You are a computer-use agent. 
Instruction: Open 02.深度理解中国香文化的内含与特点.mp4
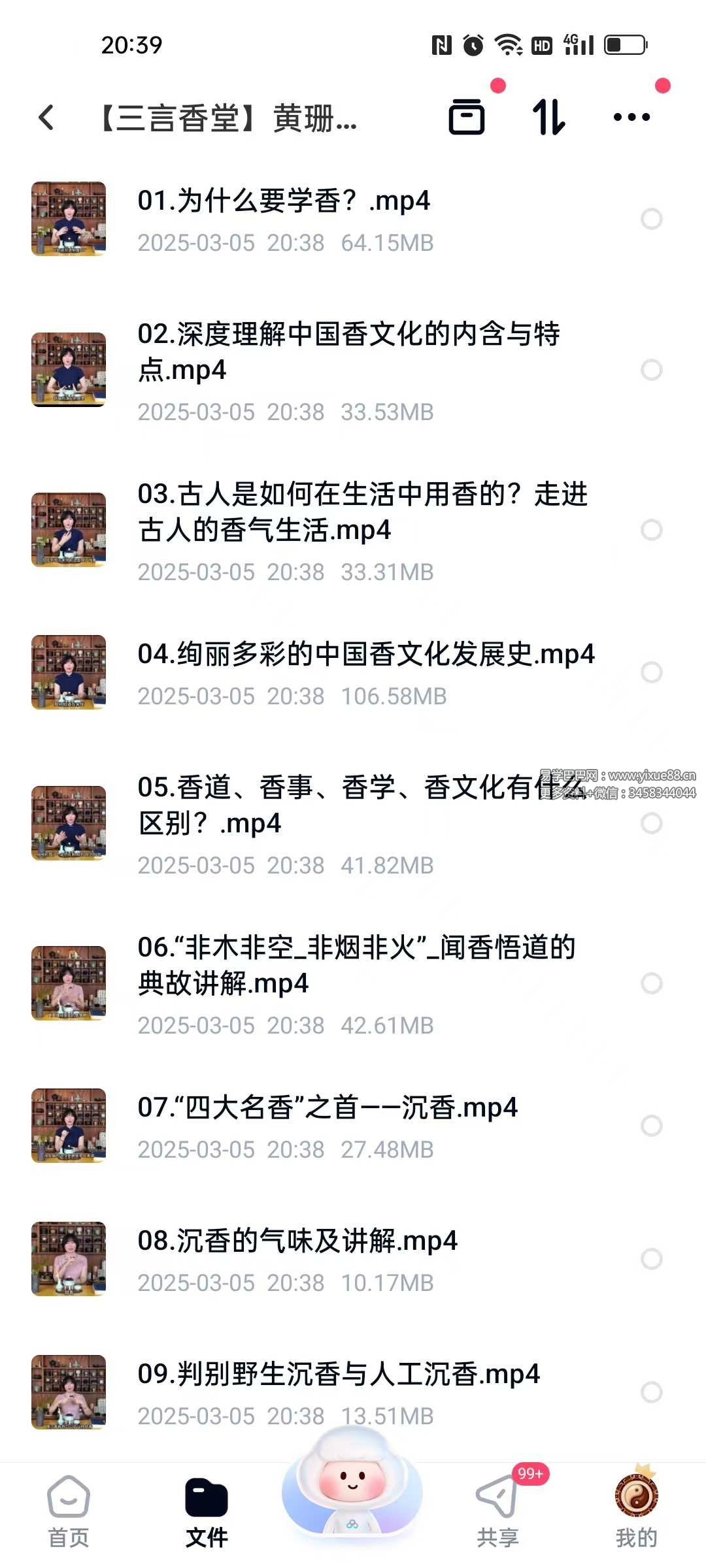348,351
